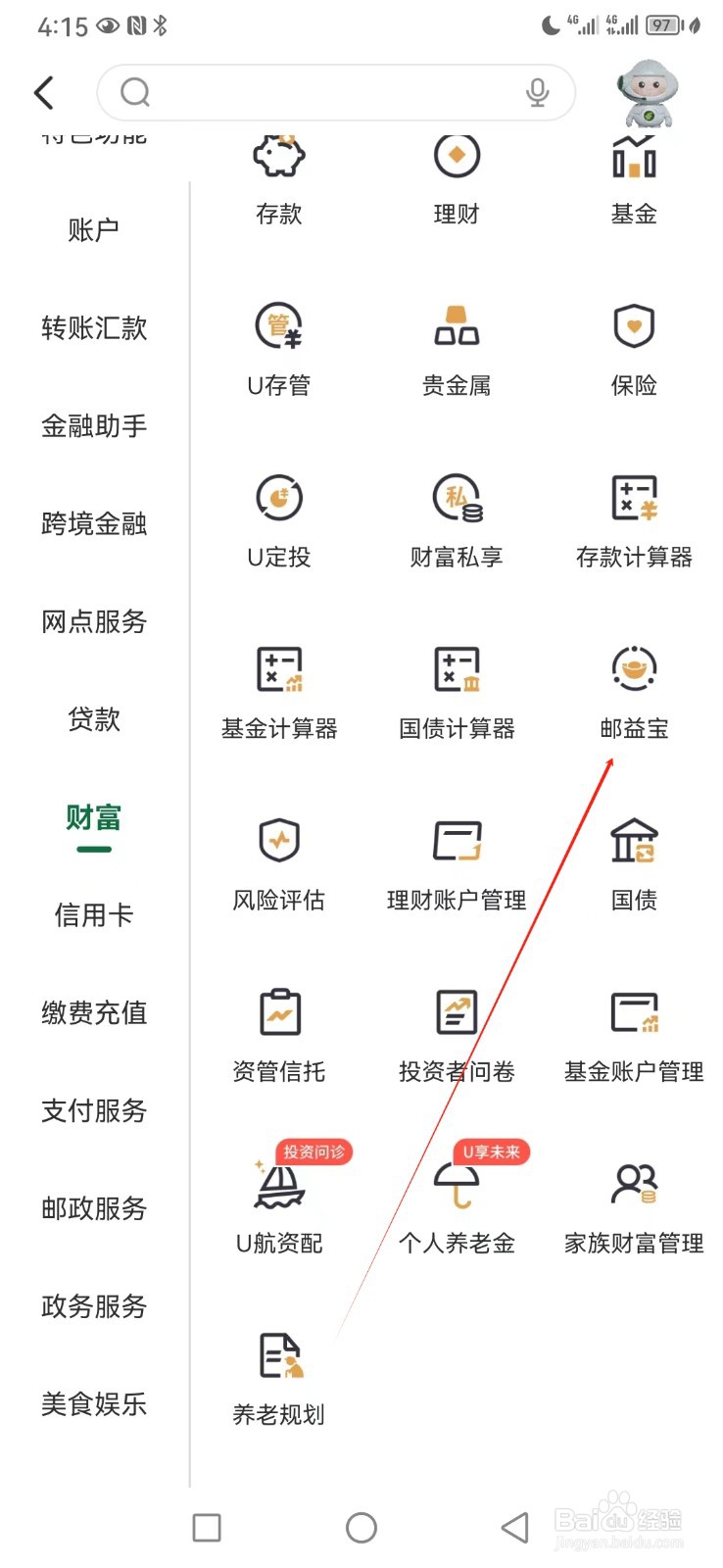Go to 缴费充值 payments section
The height and width of the screenshot is (1568, 723).
93,1013
